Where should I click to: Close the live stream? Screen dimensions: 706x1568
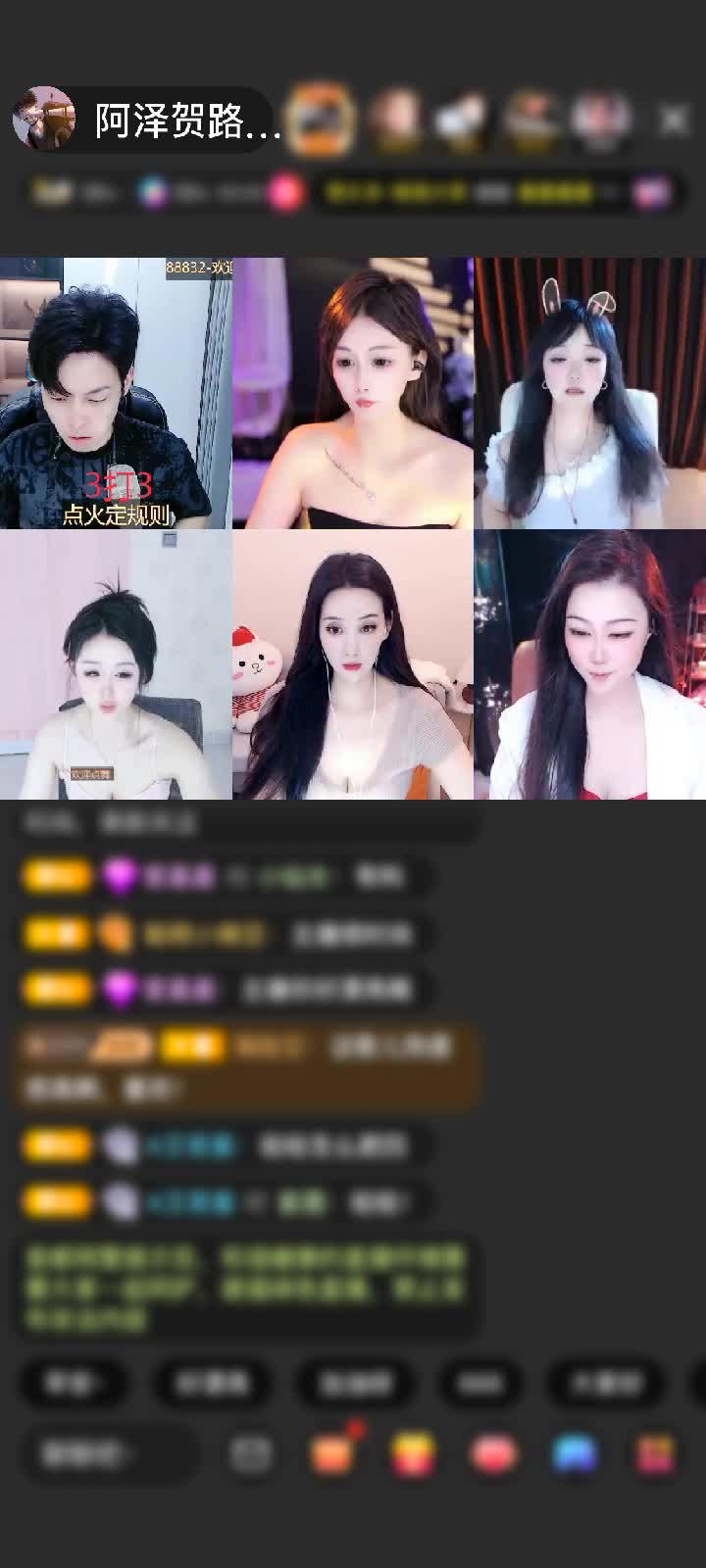(x=674, y=120)
